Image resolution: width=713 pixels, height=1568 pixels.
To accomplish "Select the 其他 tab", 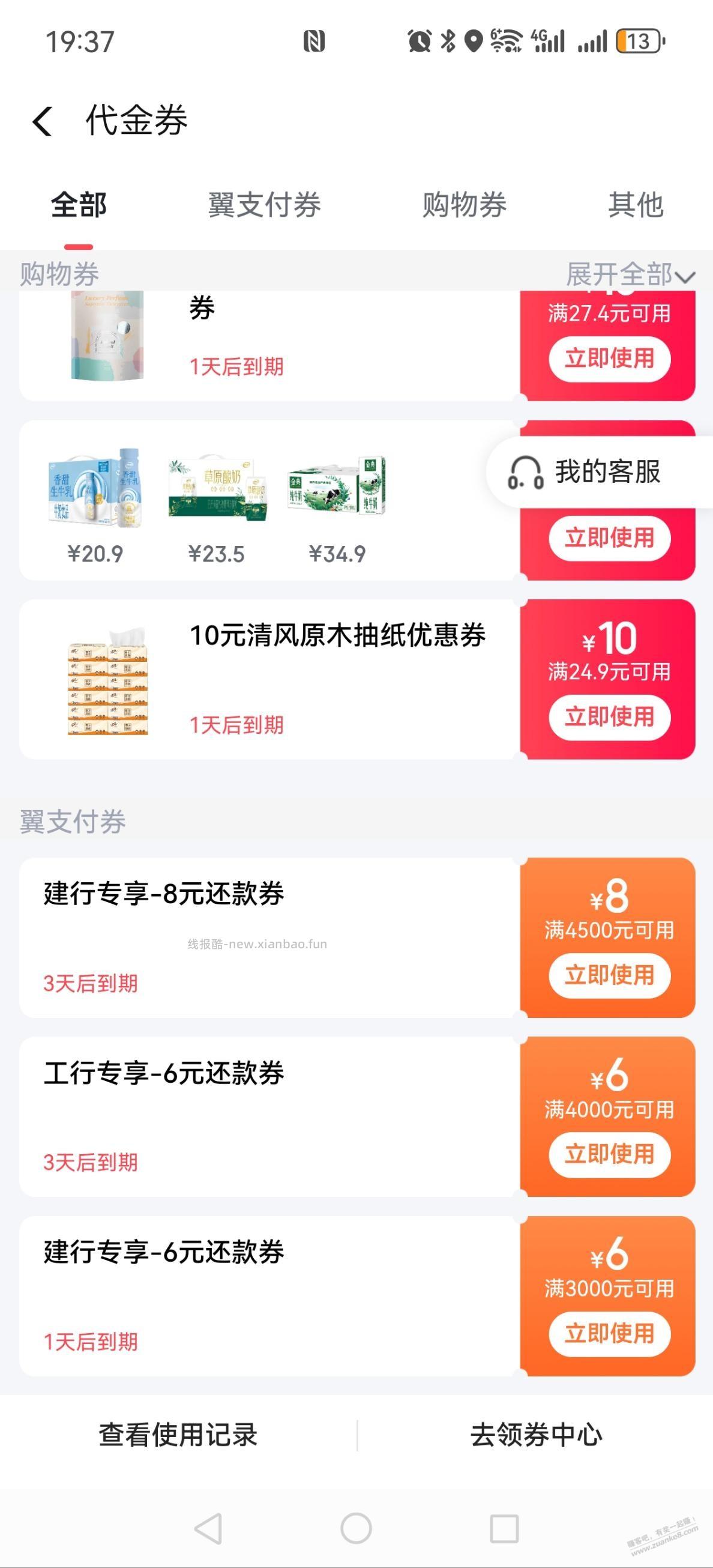I will 635,206.
